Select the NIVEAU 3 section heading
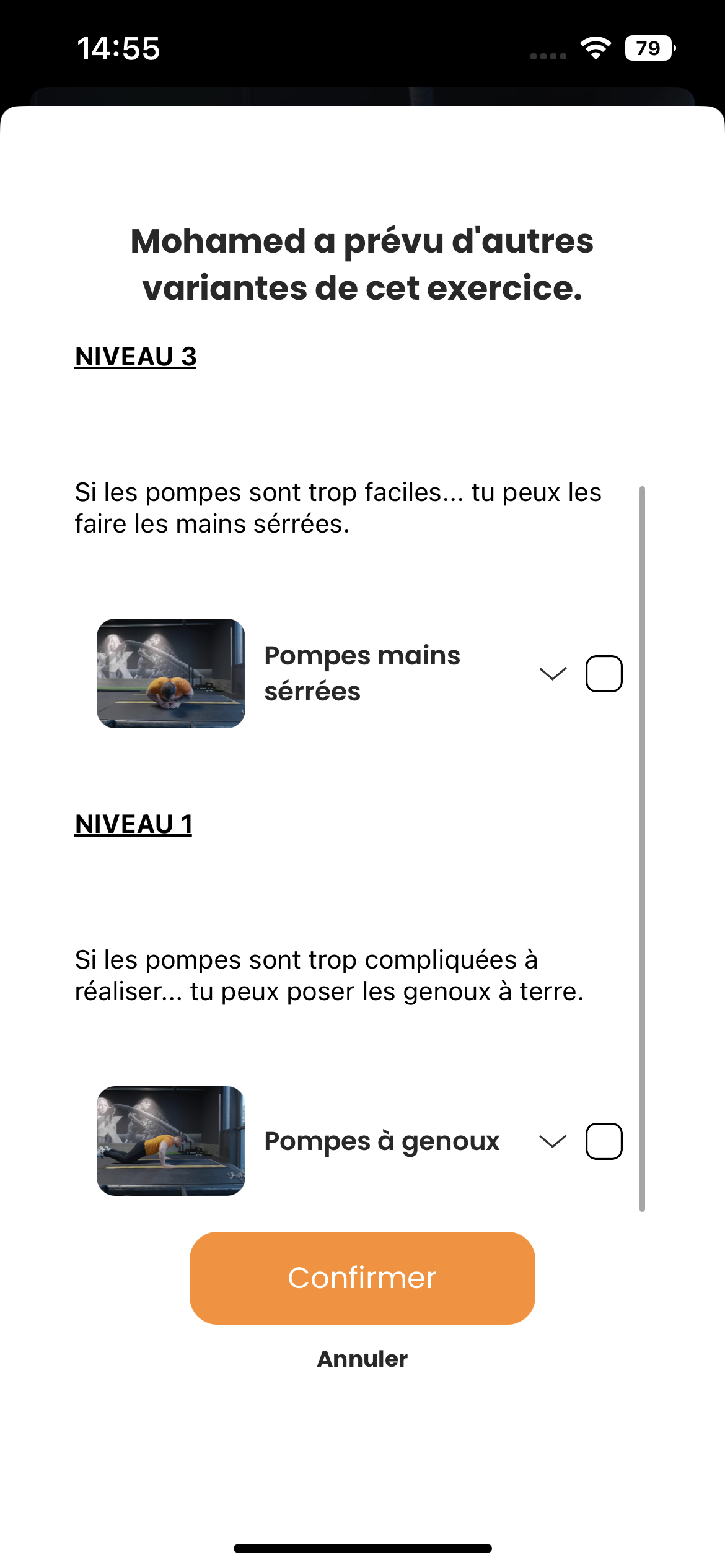This screenshot has height=1568, width=725. click(x=134, y=354)
